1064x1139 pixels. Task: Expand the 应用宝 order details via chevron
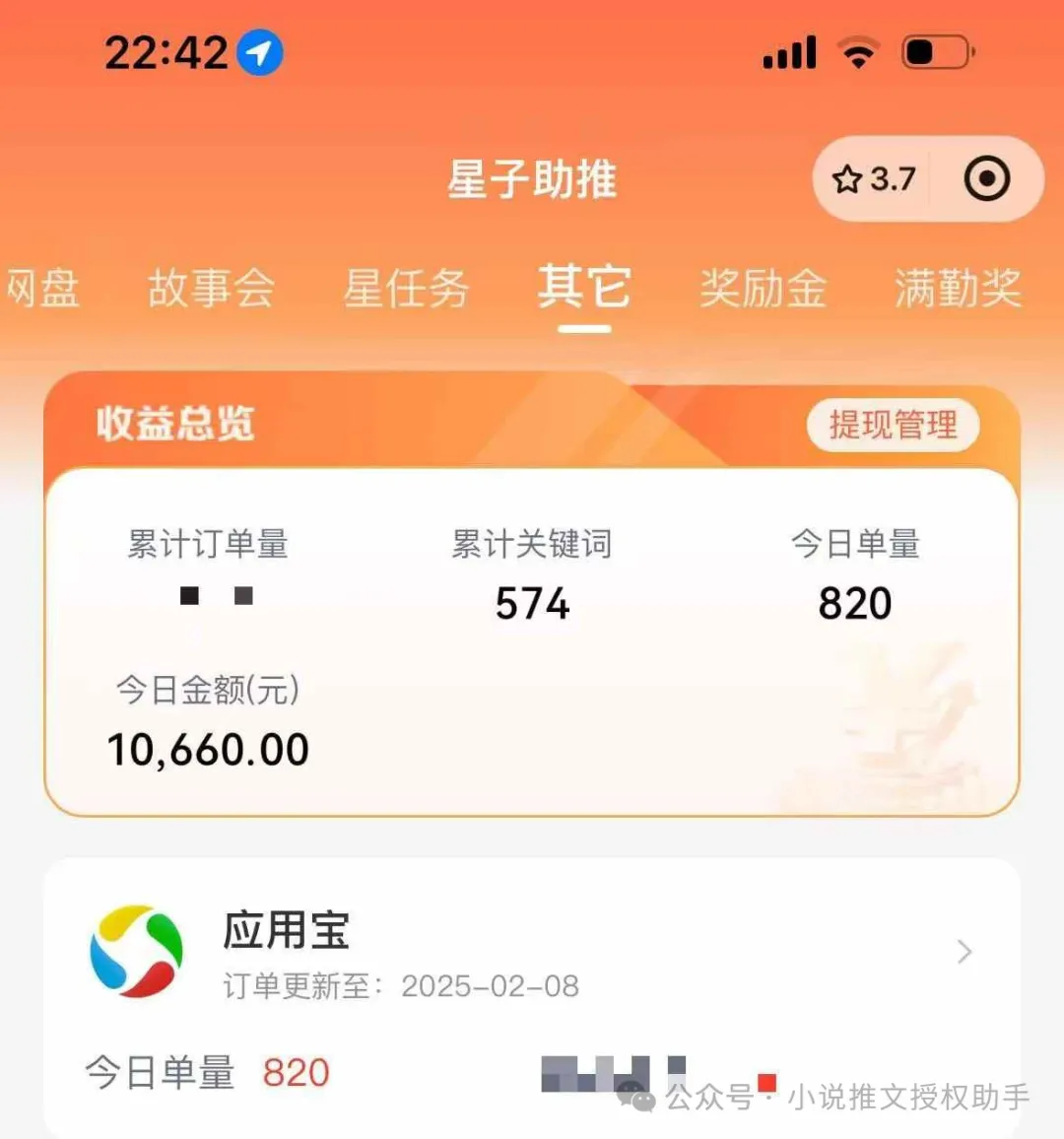963,952
